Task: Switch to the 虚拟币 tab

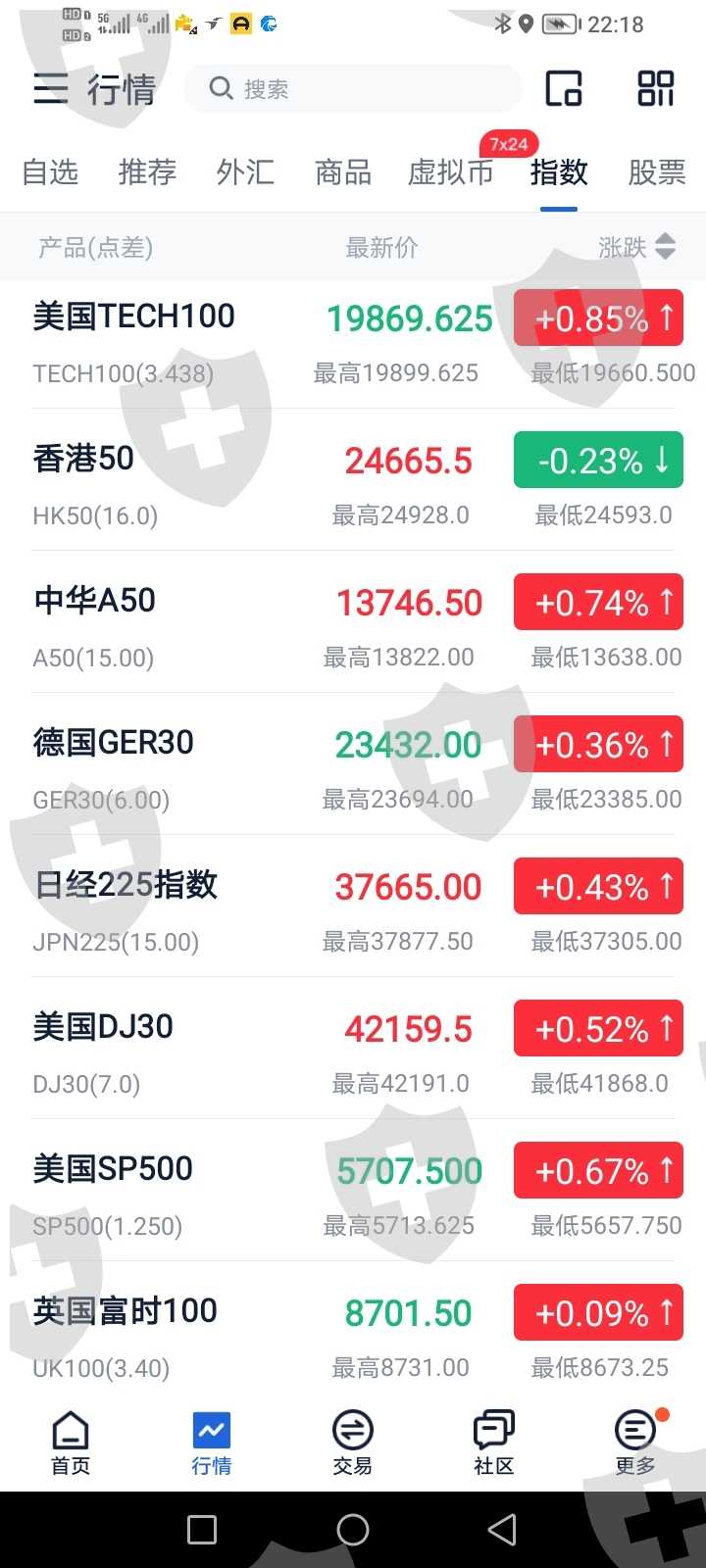Action: point(451,172)
